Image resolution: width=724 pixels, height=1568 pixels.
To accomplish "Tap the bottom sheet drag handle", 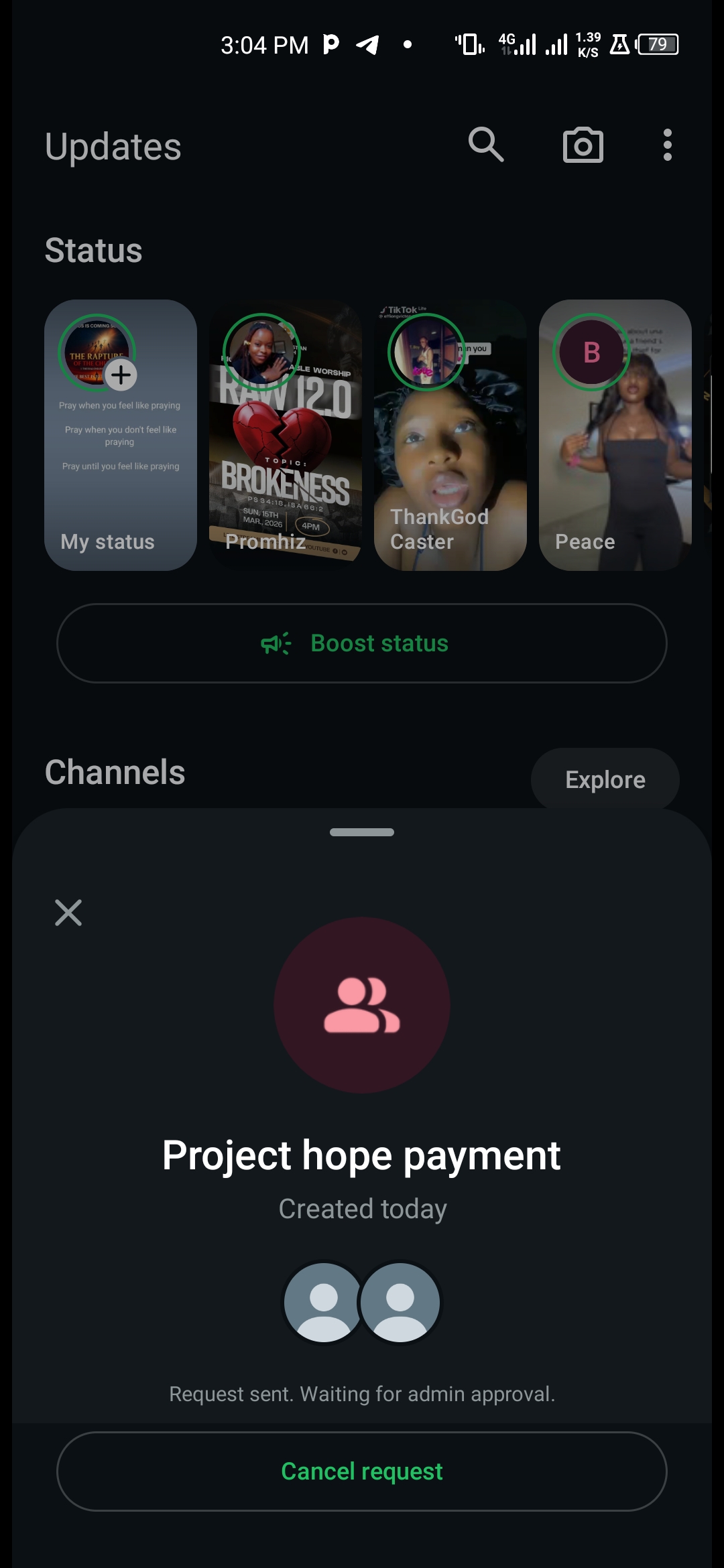I will point(362,832).
